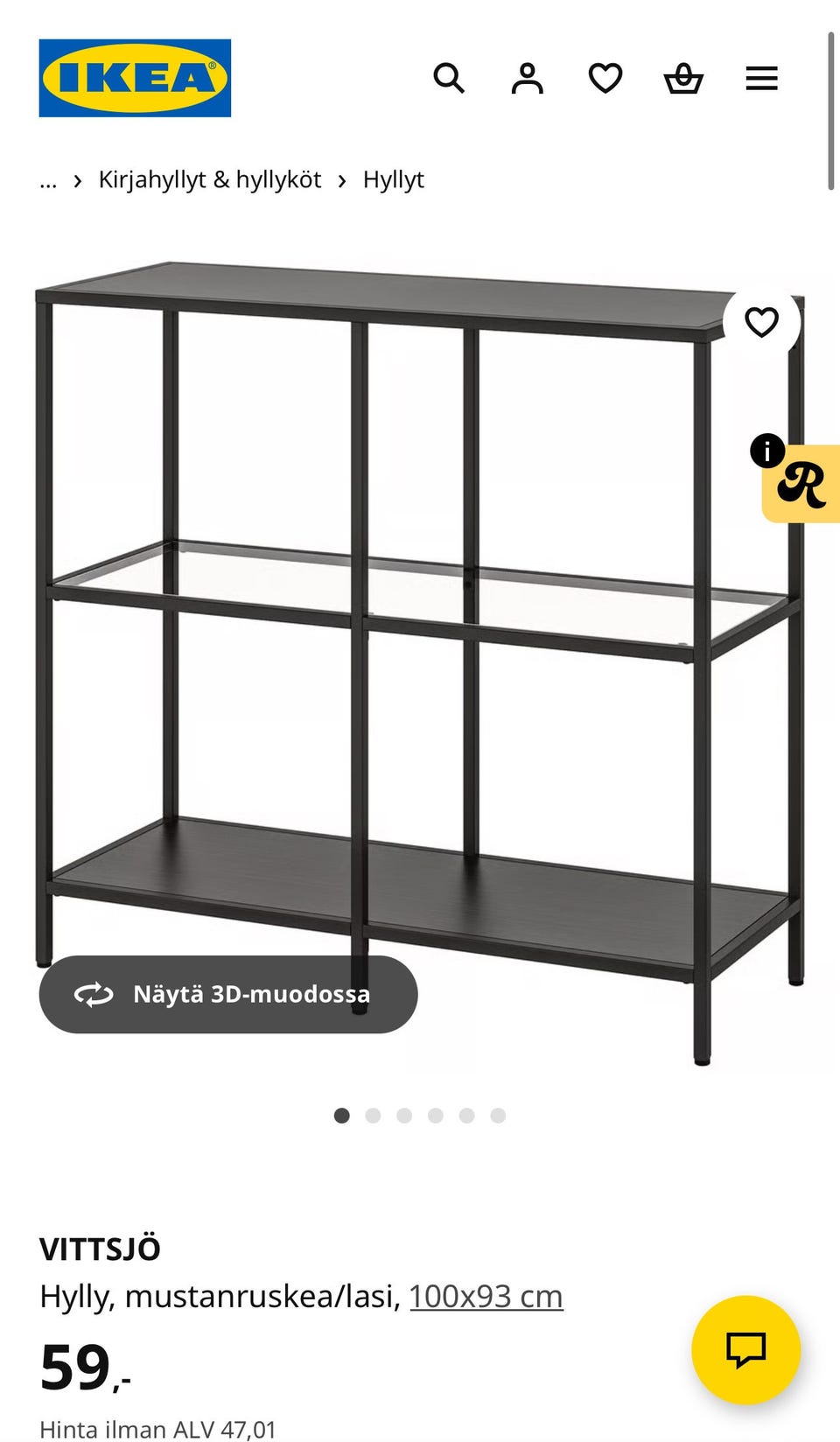The image size is (840, 1442).
Task: Add VITTSJÖ shelf to favorites
Action: point(761,322)
